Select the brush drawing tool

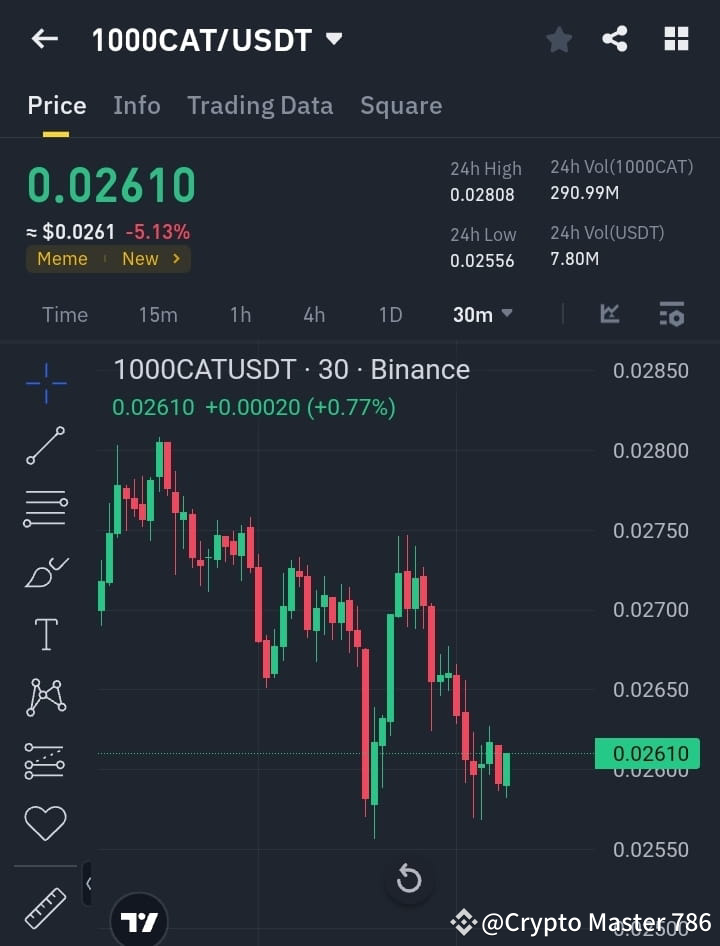pos(44,571)
